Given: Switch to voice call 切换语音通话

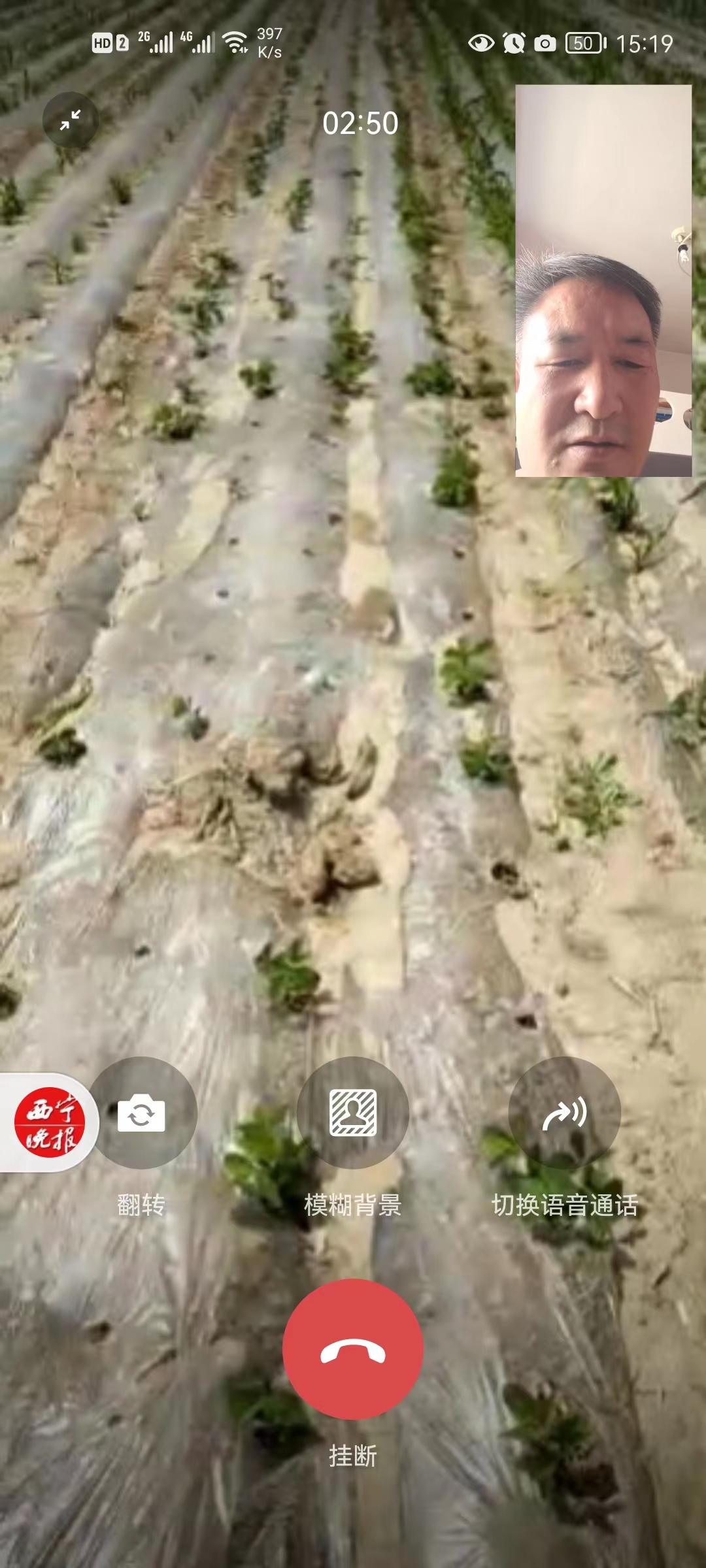Looking at the screenshot, I should coord(564,1113).
